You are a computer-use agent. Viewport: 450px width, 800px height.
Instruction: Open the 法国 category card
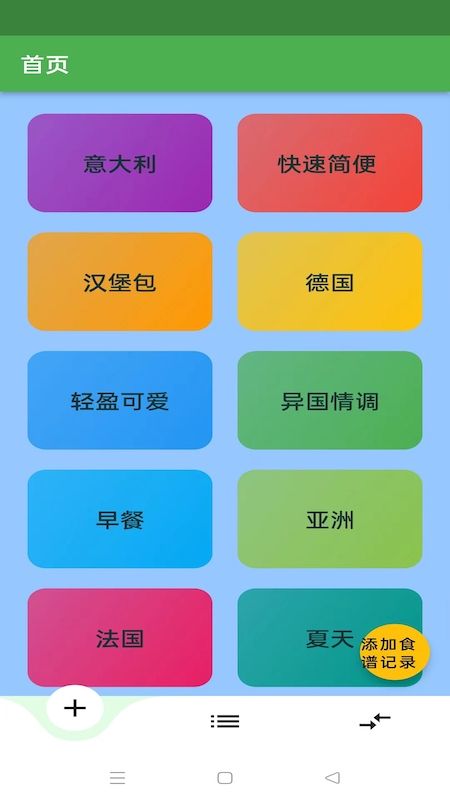point(120,638)
